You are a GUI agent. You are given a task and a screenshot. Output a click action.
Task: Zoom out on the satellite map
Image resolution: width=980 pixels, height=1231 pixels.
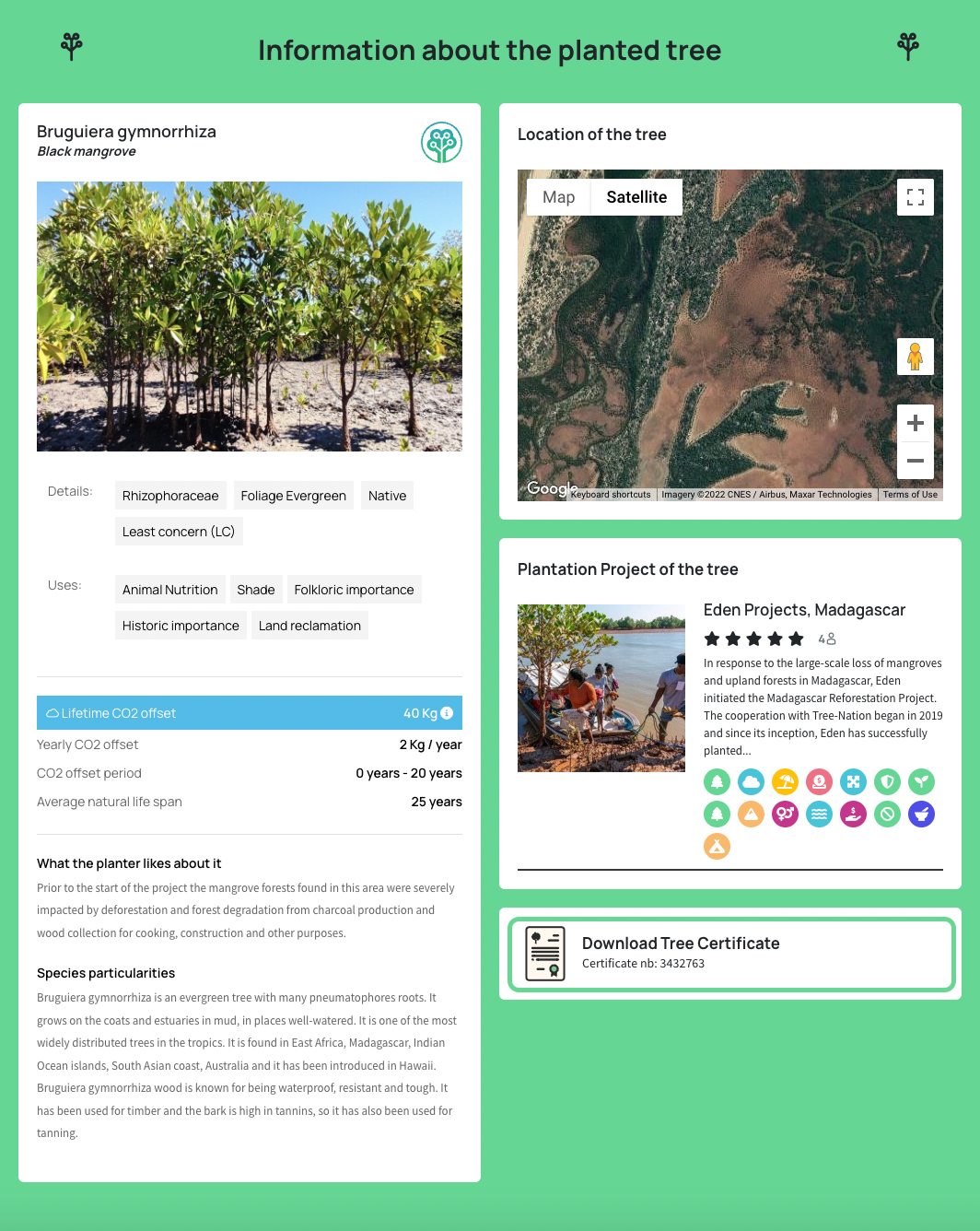pyautogui.click(x=915, y=461)
